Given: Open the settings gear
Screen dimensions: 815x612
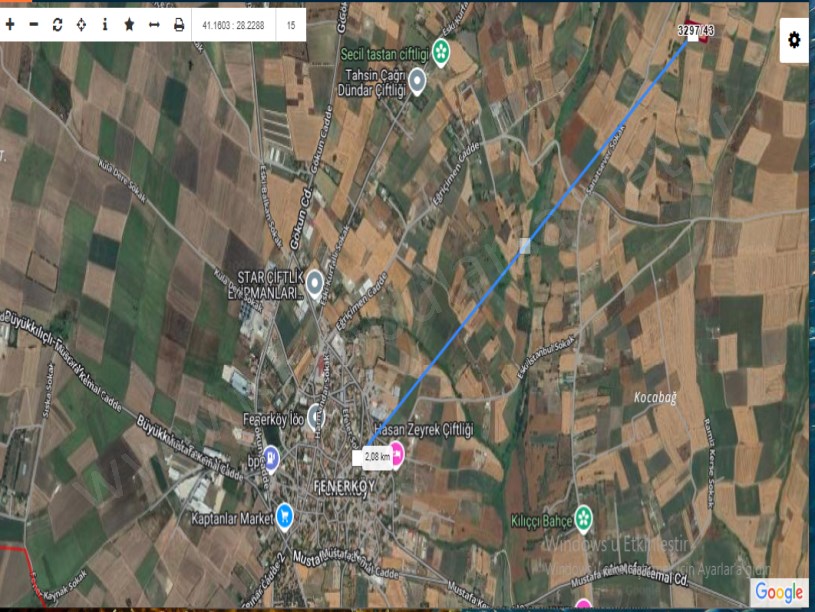Looking at the screenshot, I should (794, 40).
